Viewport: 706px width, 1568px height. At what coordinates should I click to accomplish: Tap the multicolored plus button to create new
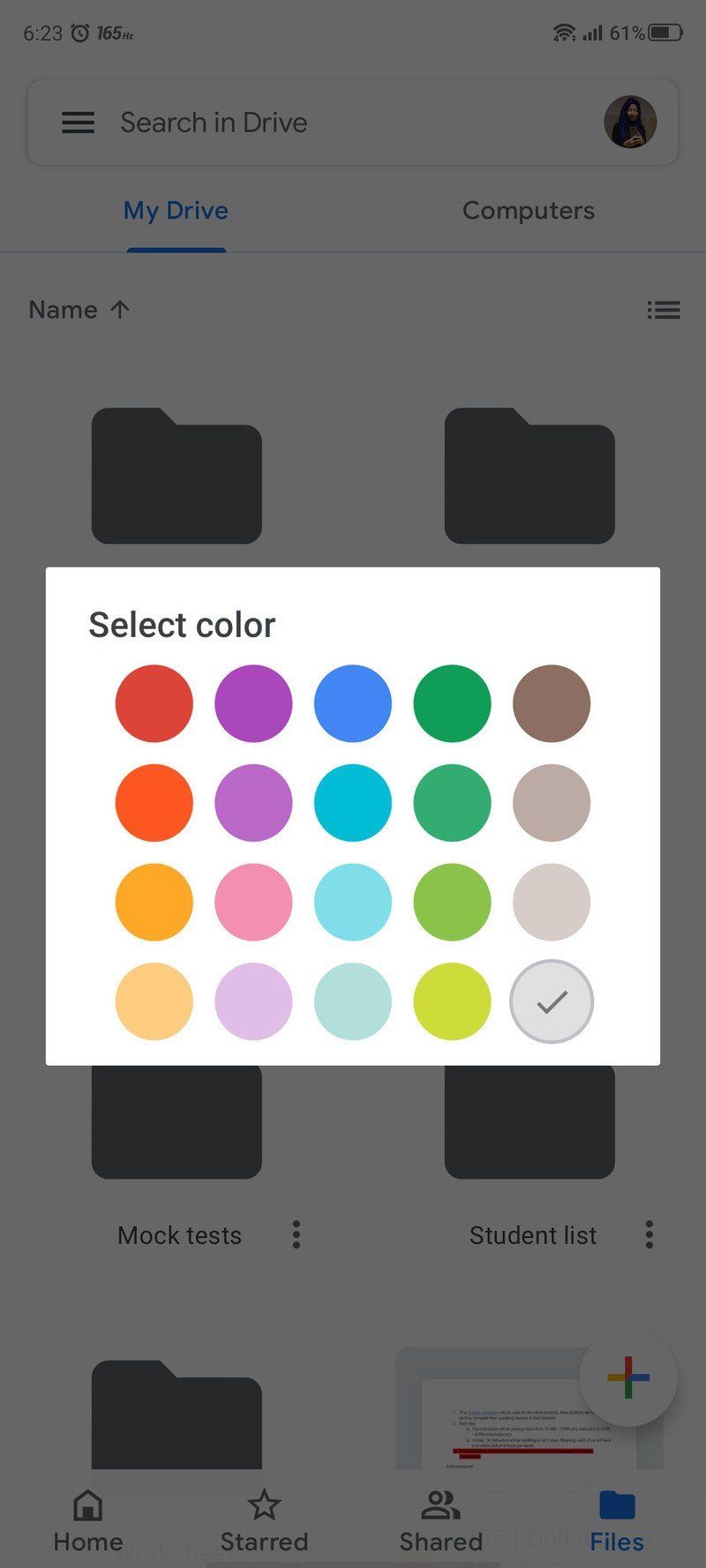pos(627,1377)
